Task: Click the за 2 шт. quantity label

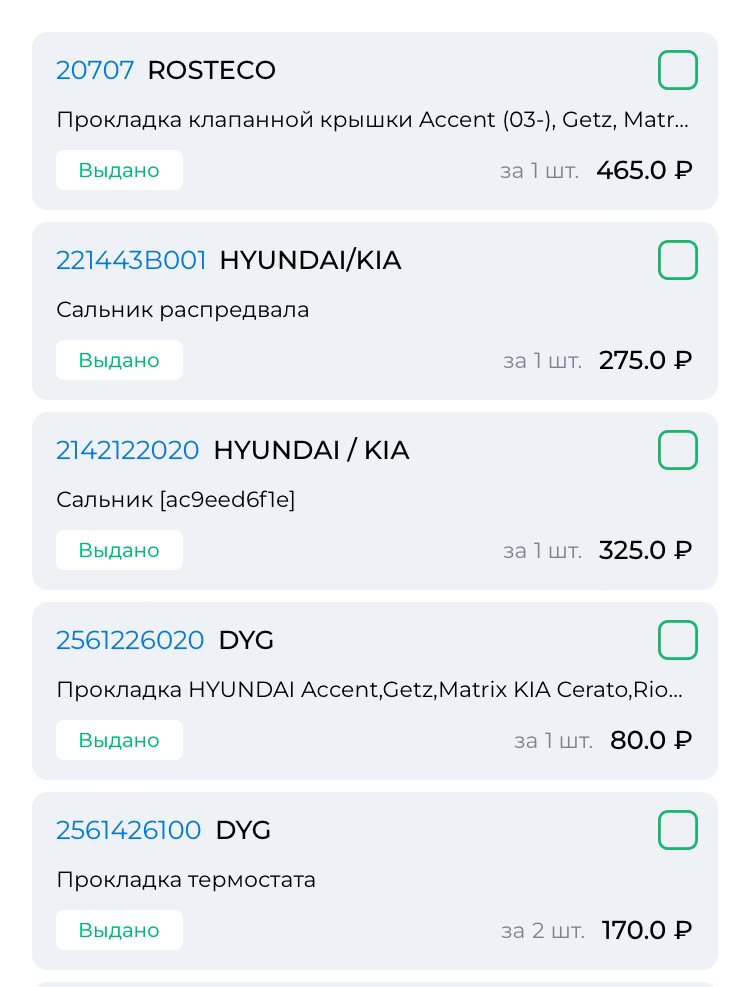Action: tap(543, 930)
